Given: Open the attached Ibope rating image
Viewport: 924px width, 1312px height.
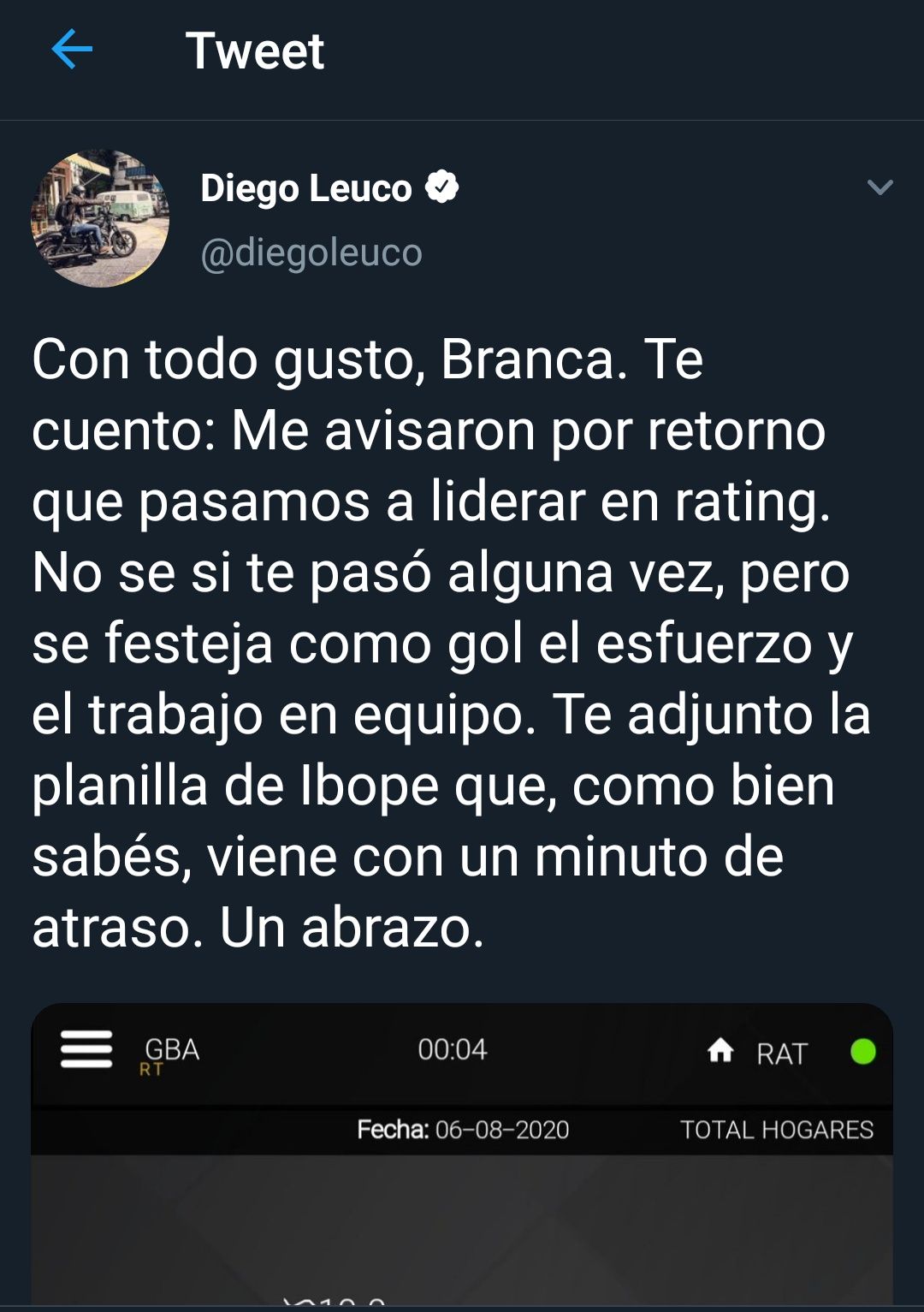Looking at the screenshot, I should (462, 1198).
